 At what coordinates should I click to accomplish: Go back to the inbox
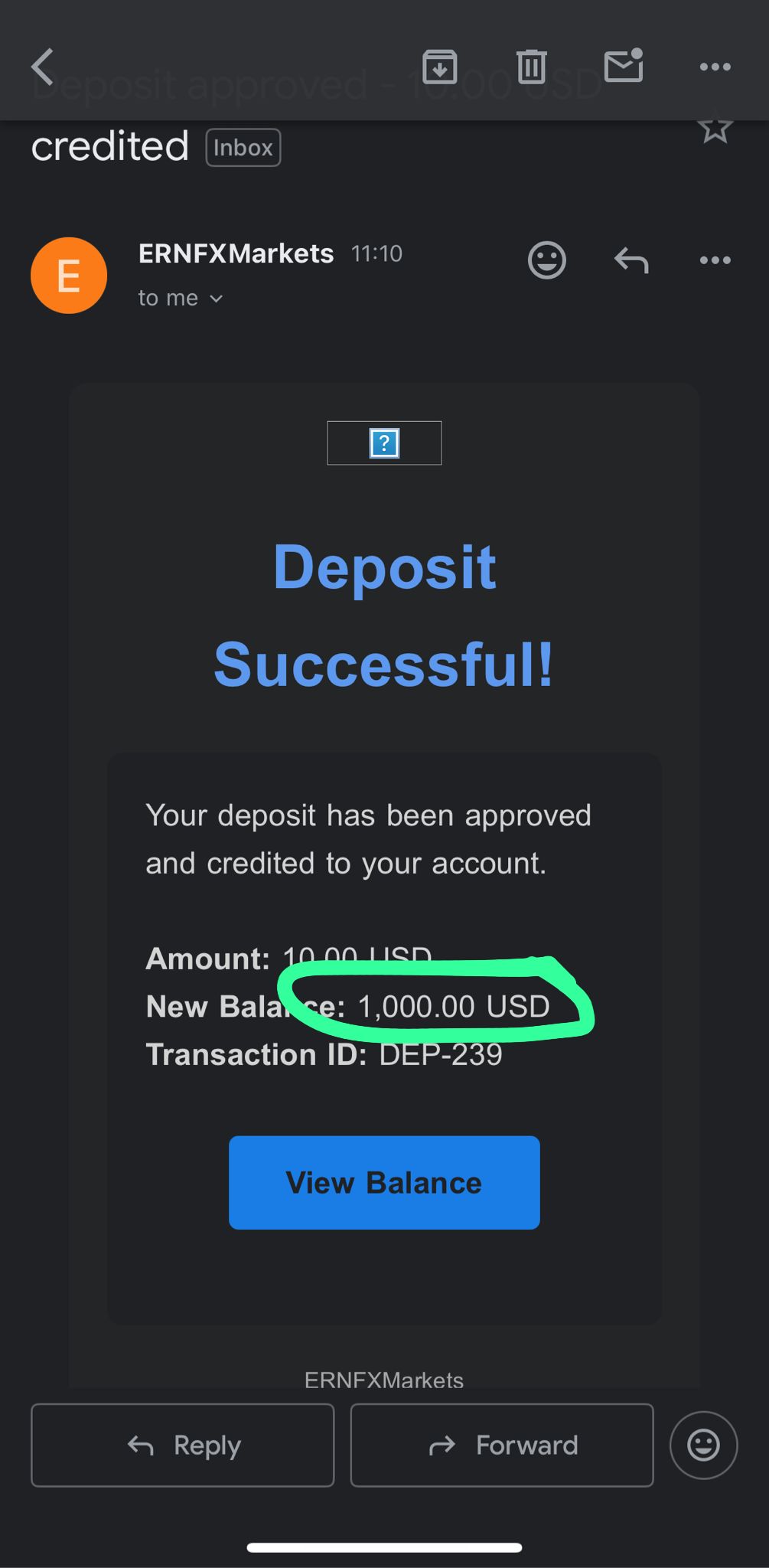point(43,67)
